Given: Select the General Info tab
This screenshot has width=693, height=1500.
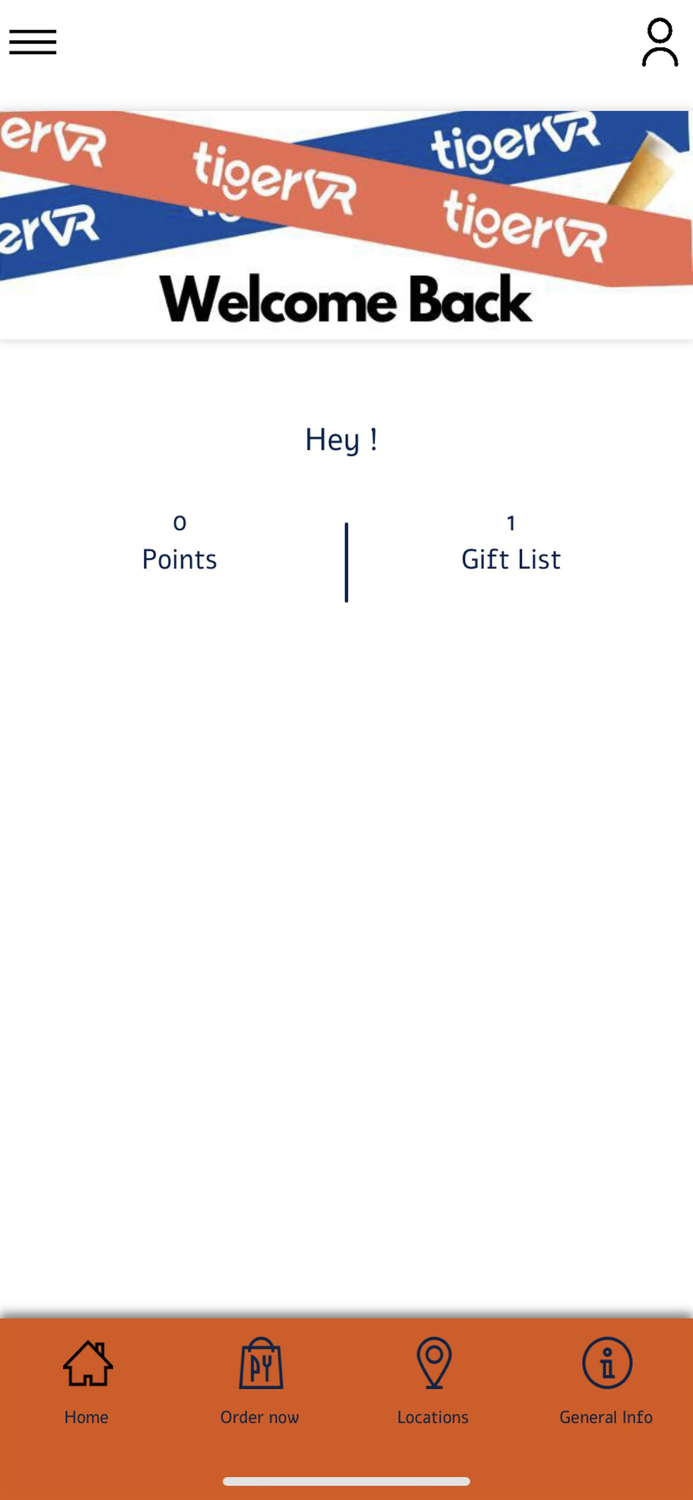Looking at the screenshot, I should pos(606,1381).
